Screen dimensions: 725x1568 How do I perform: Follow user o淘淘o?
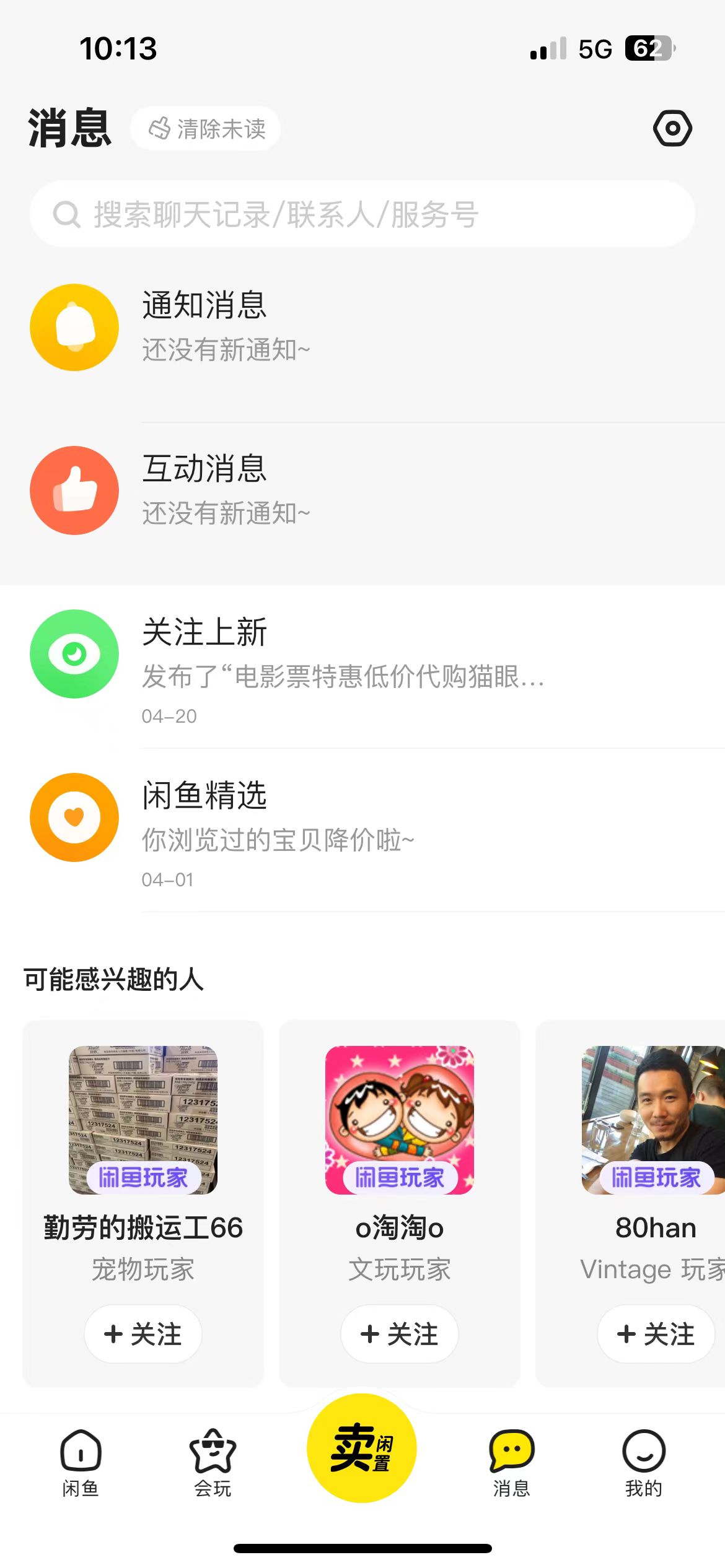pos(400,1334)
